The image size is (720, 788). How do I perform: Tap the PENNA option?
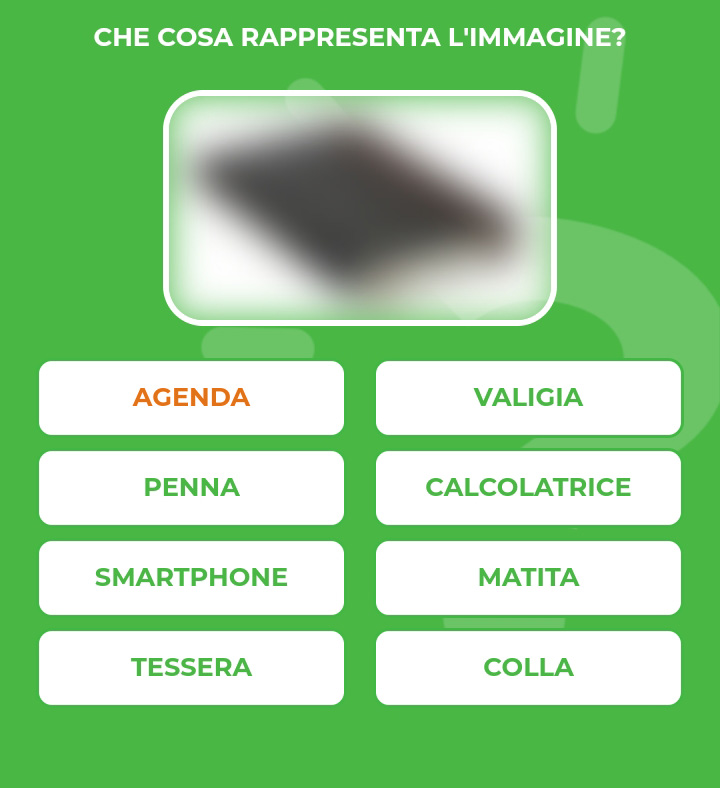191,488
